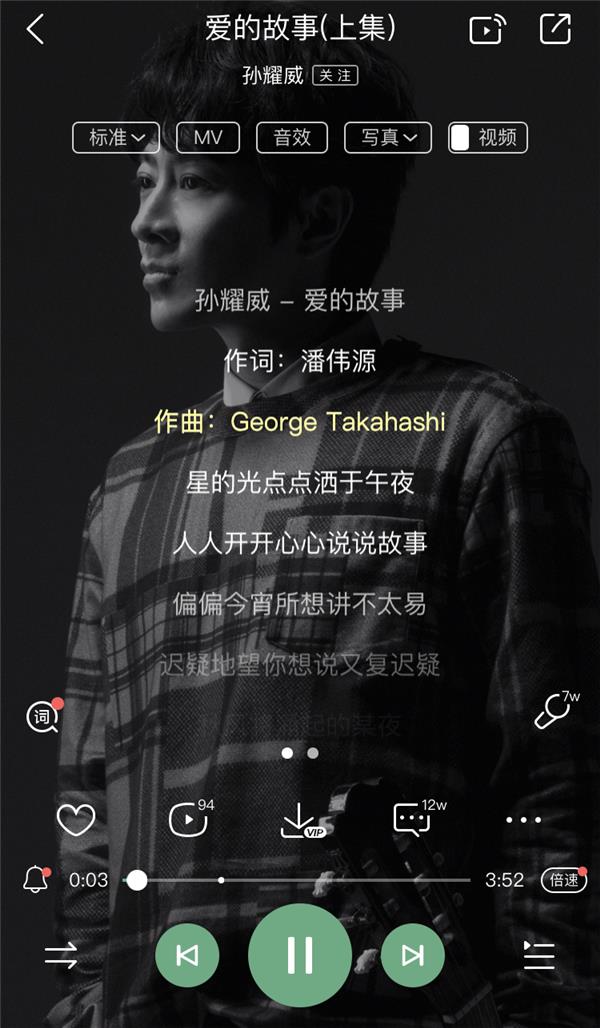
Task: Open lyric options with 词 icon
Action: (x=42, y=716)
